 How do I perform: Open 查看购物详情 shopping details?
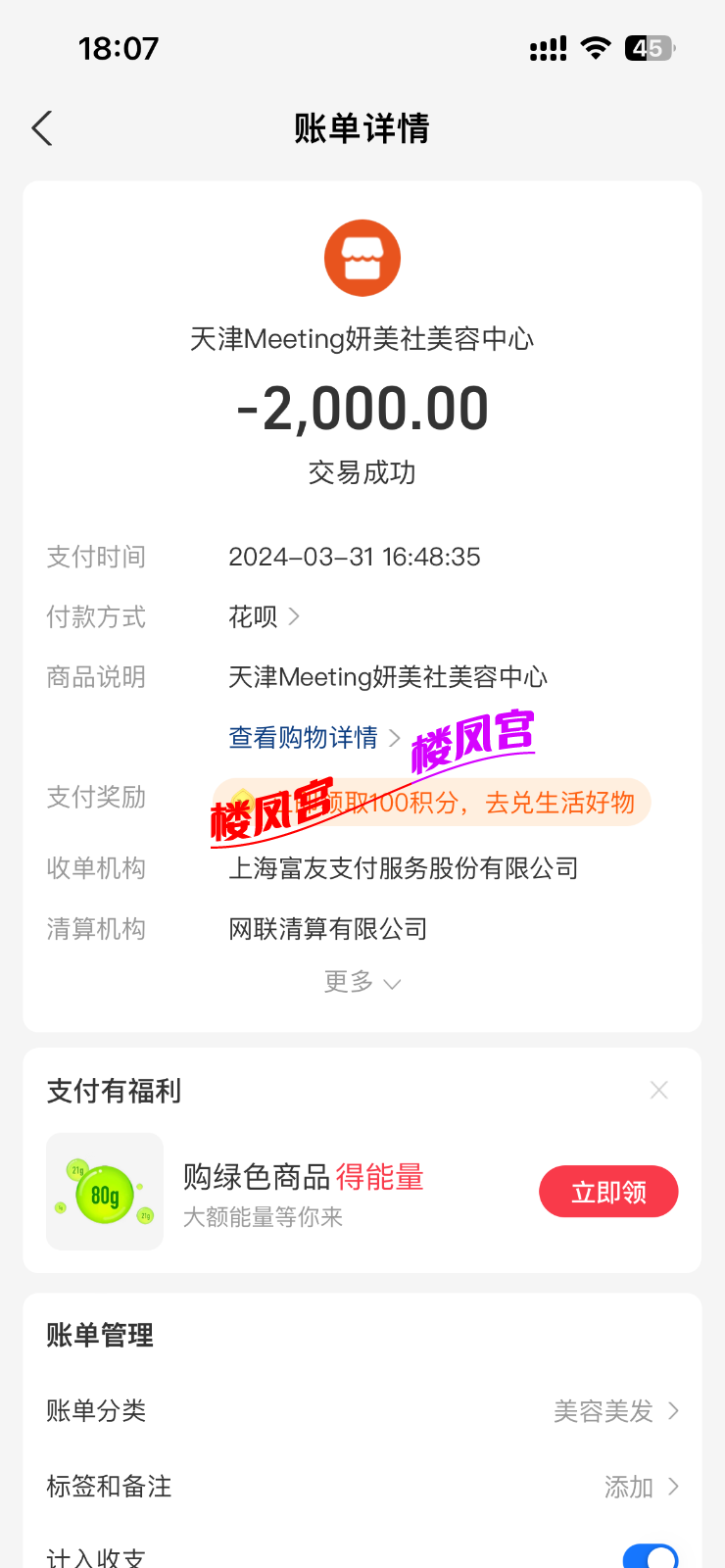tap(304, 737)
